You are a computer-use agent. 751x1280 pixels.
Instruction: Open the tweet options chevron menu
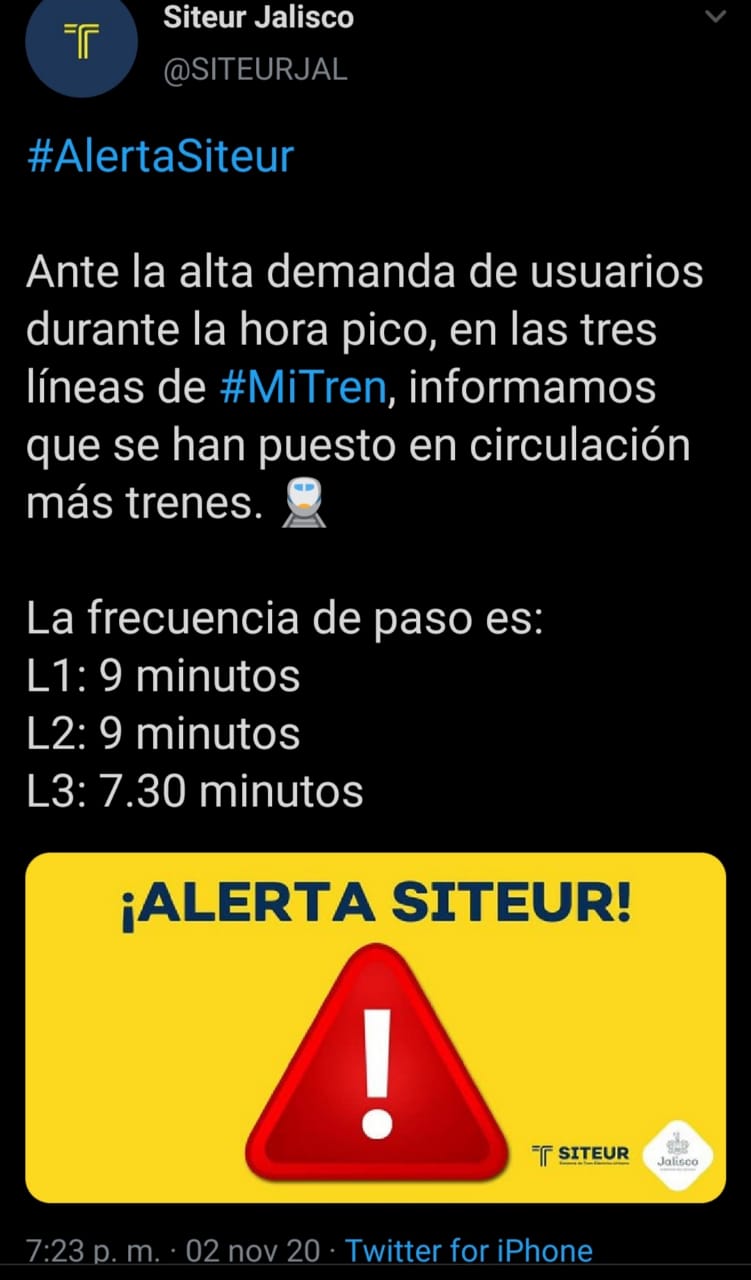pos(716,18)
